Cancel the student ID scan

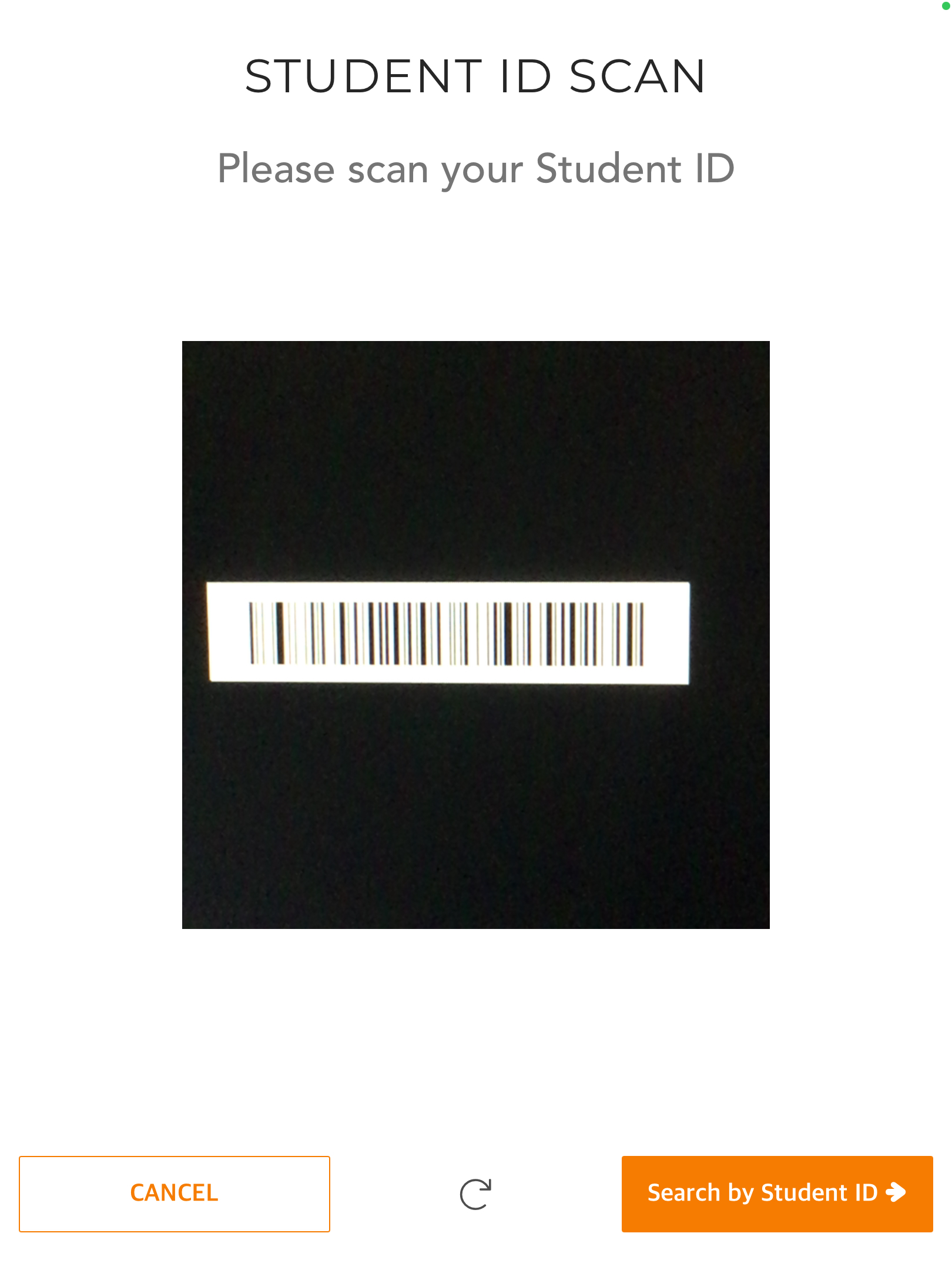point(174,1194)
